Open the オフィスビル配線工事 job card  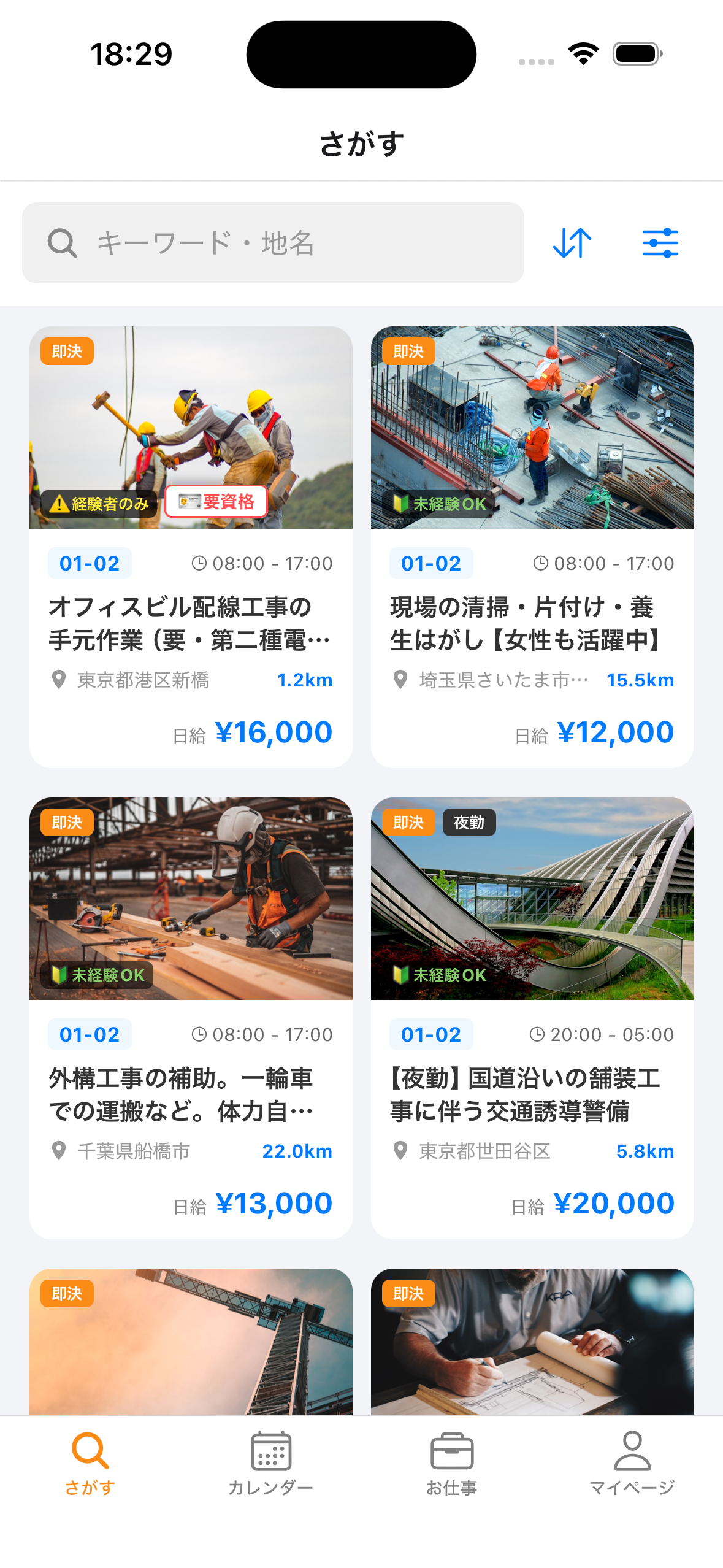[191, 623]
